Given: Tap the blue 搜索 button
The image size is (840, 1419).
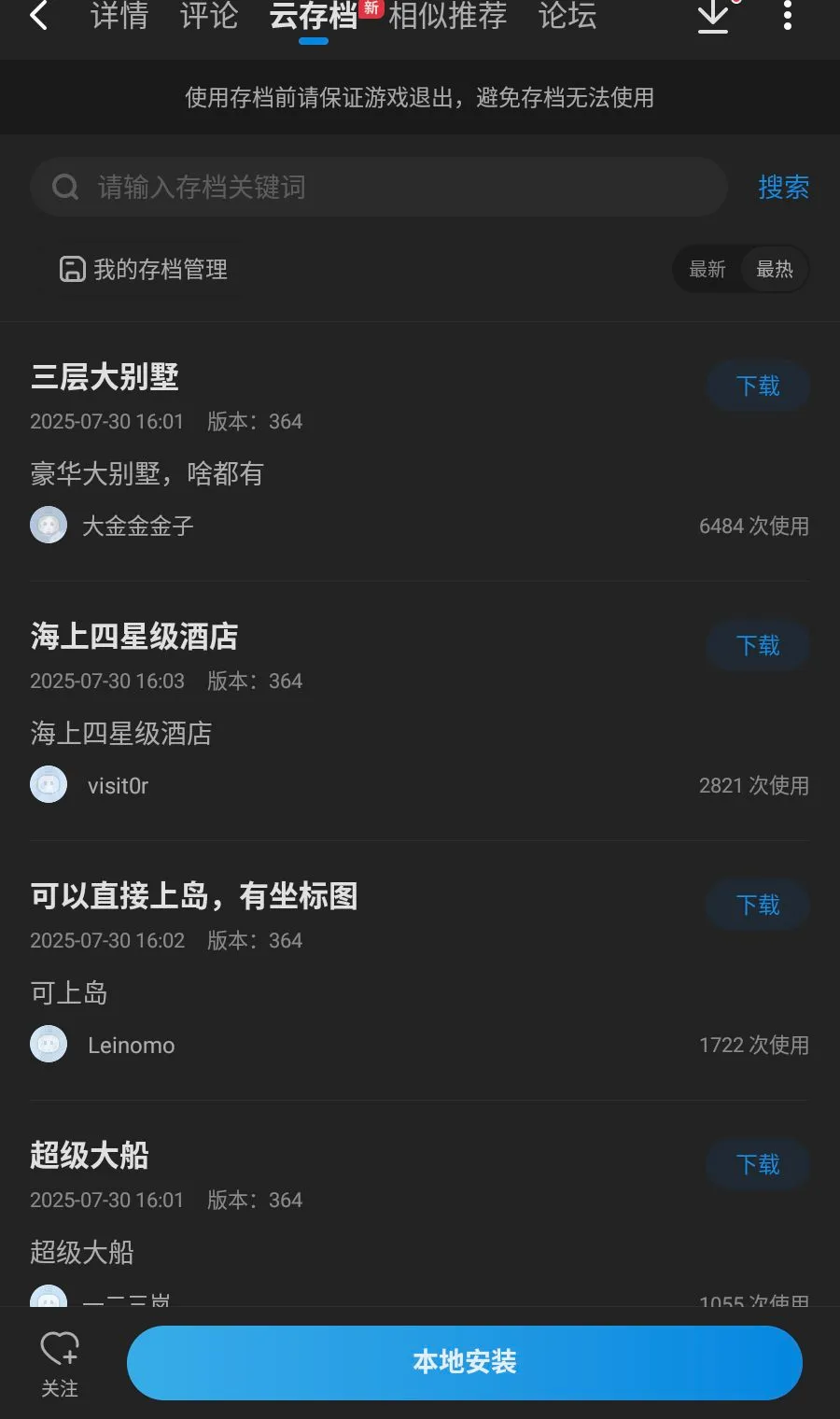Looking at the screenshot, I should (783, 188).
